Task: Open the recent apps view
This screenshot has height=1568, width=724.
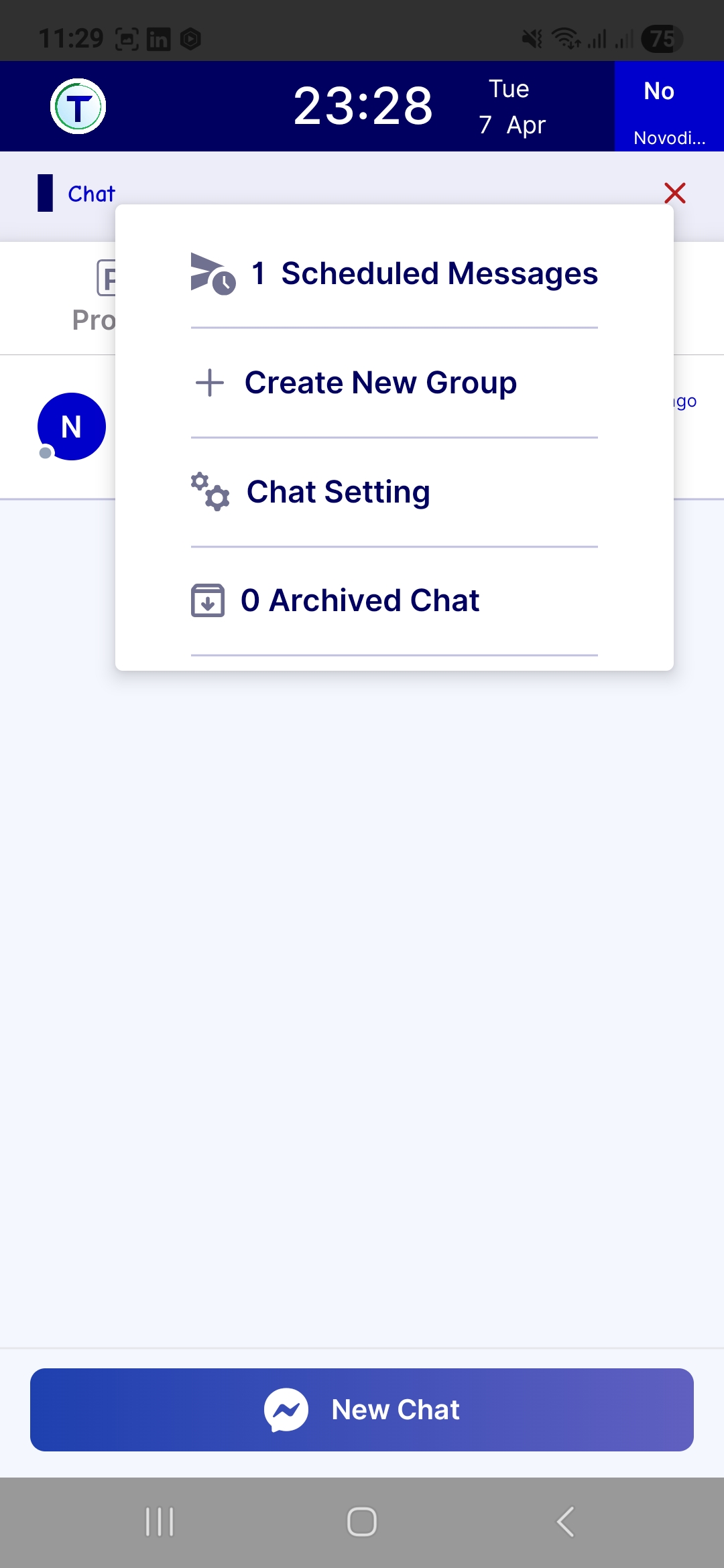Action: (x=160, y=1522)
